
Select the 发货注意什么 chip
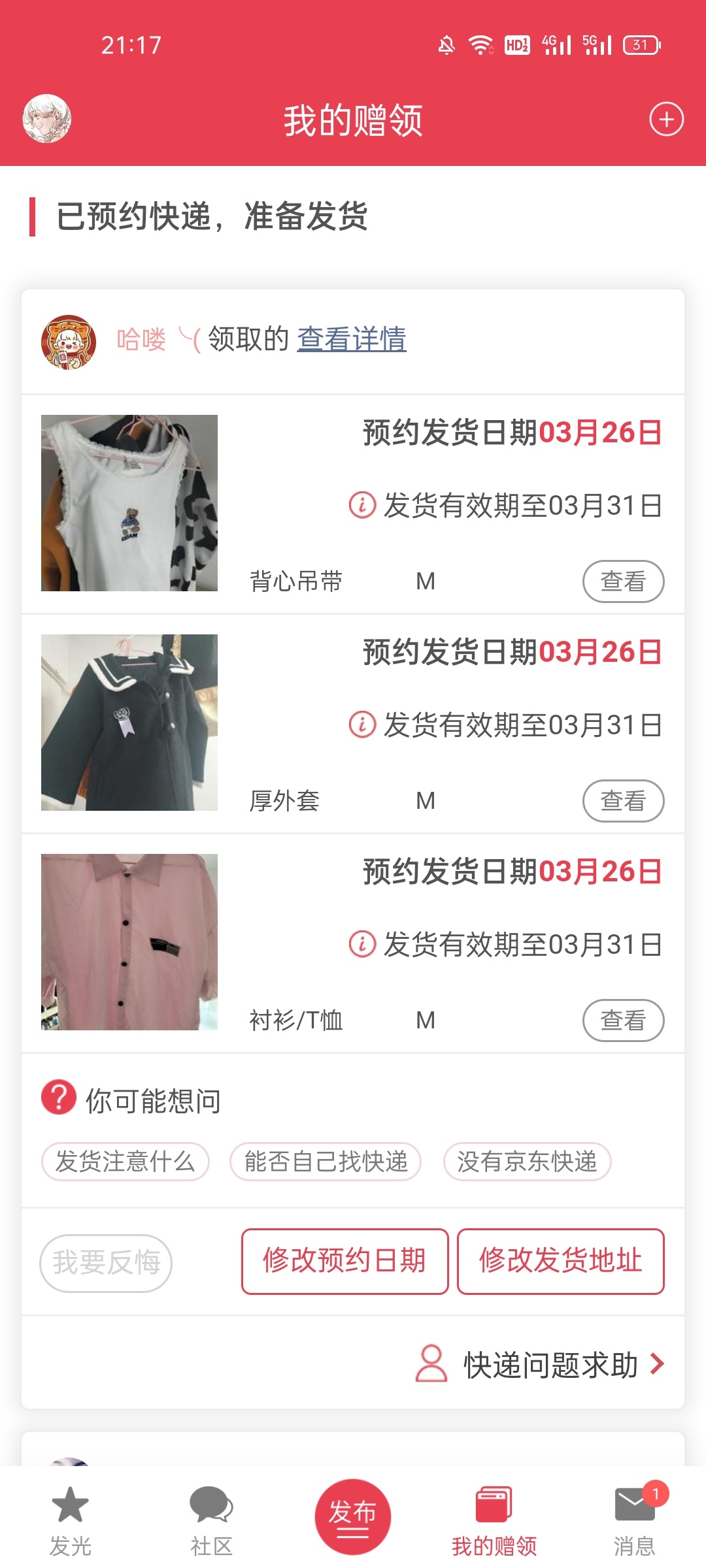(125, 1162)
